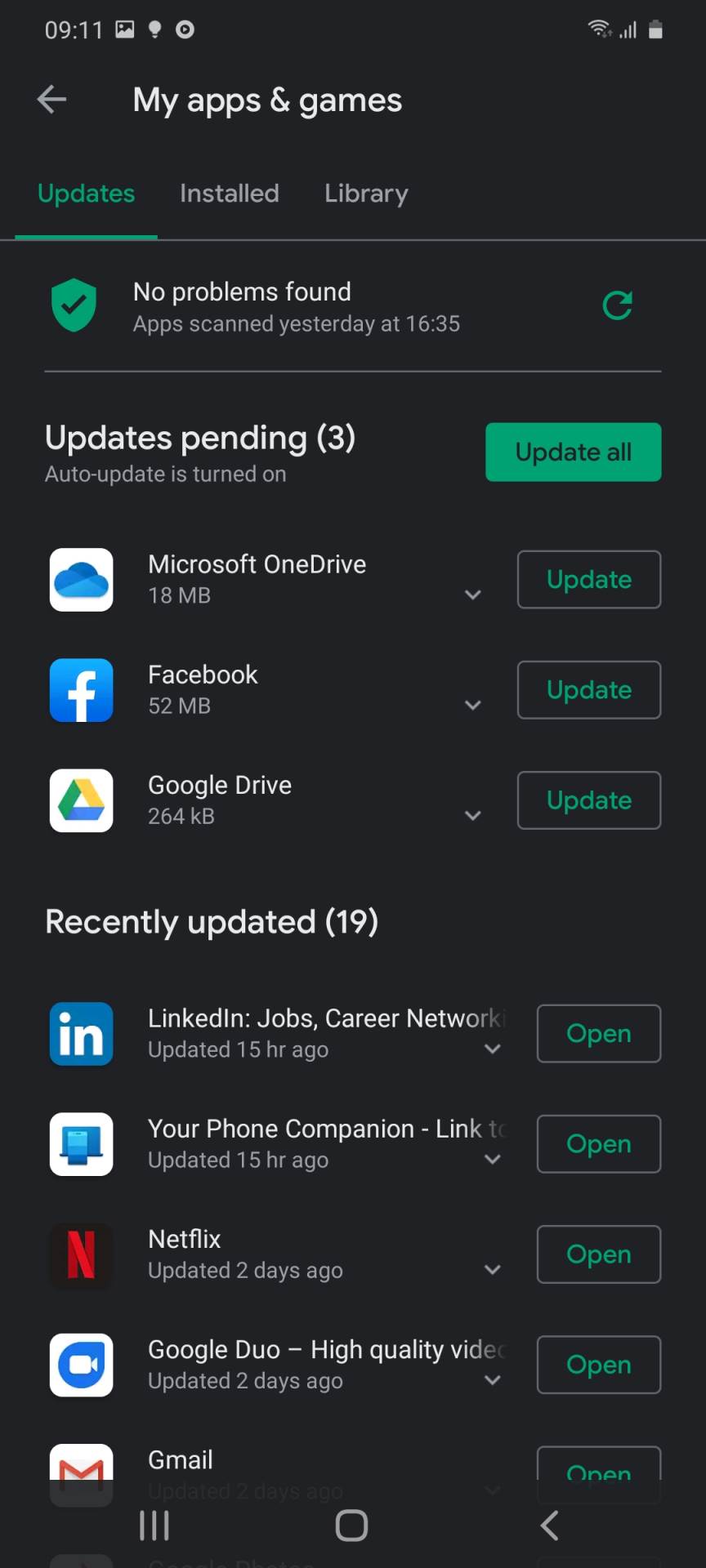The image size is (706, 1568).
Task: Tap the Netflix app icon
Action: (81, 1254)
